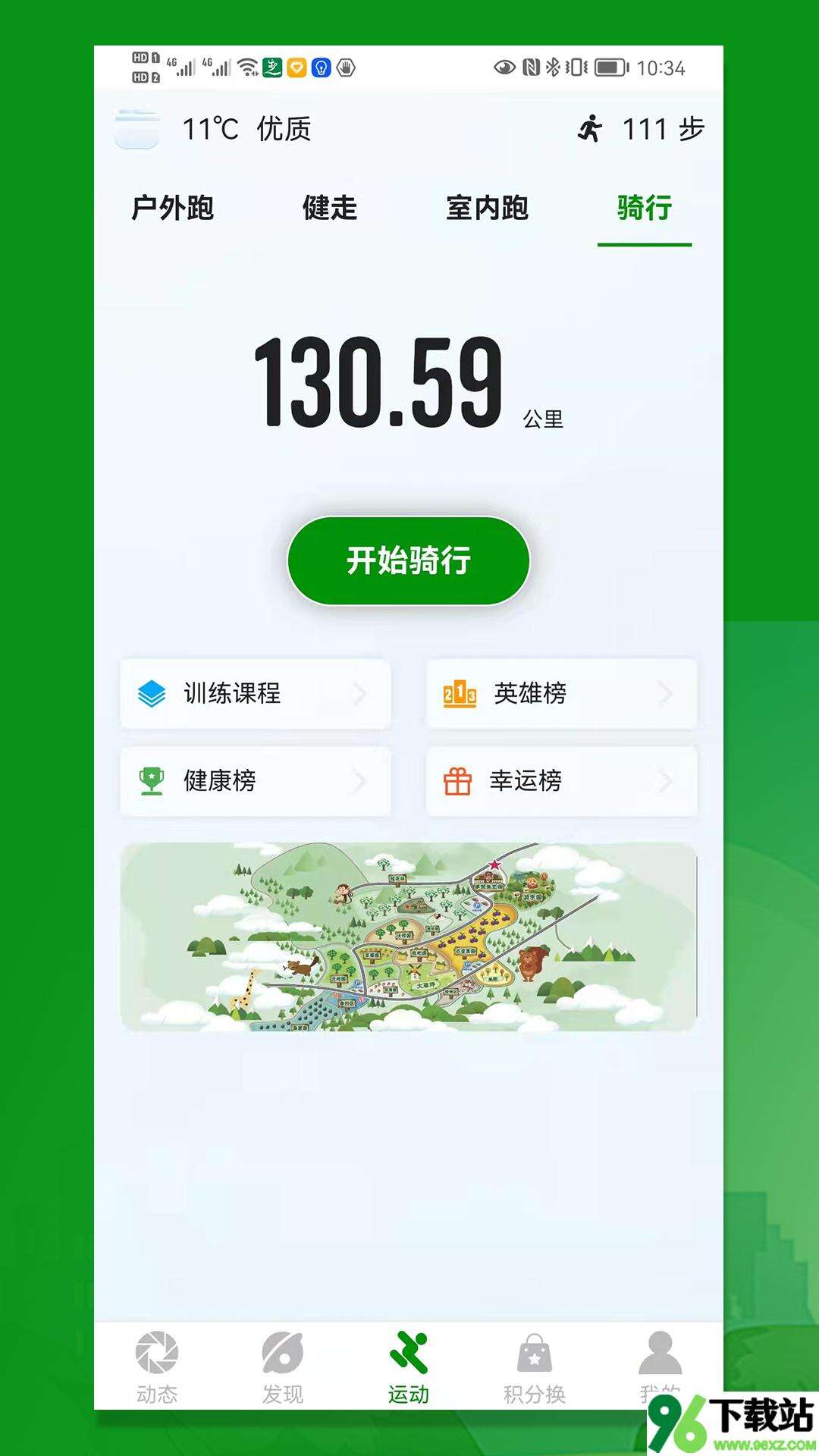Open the 发现 tab
Image resolution: width=819 pixels, height=1456 pixels.
tap(283, 1367)
